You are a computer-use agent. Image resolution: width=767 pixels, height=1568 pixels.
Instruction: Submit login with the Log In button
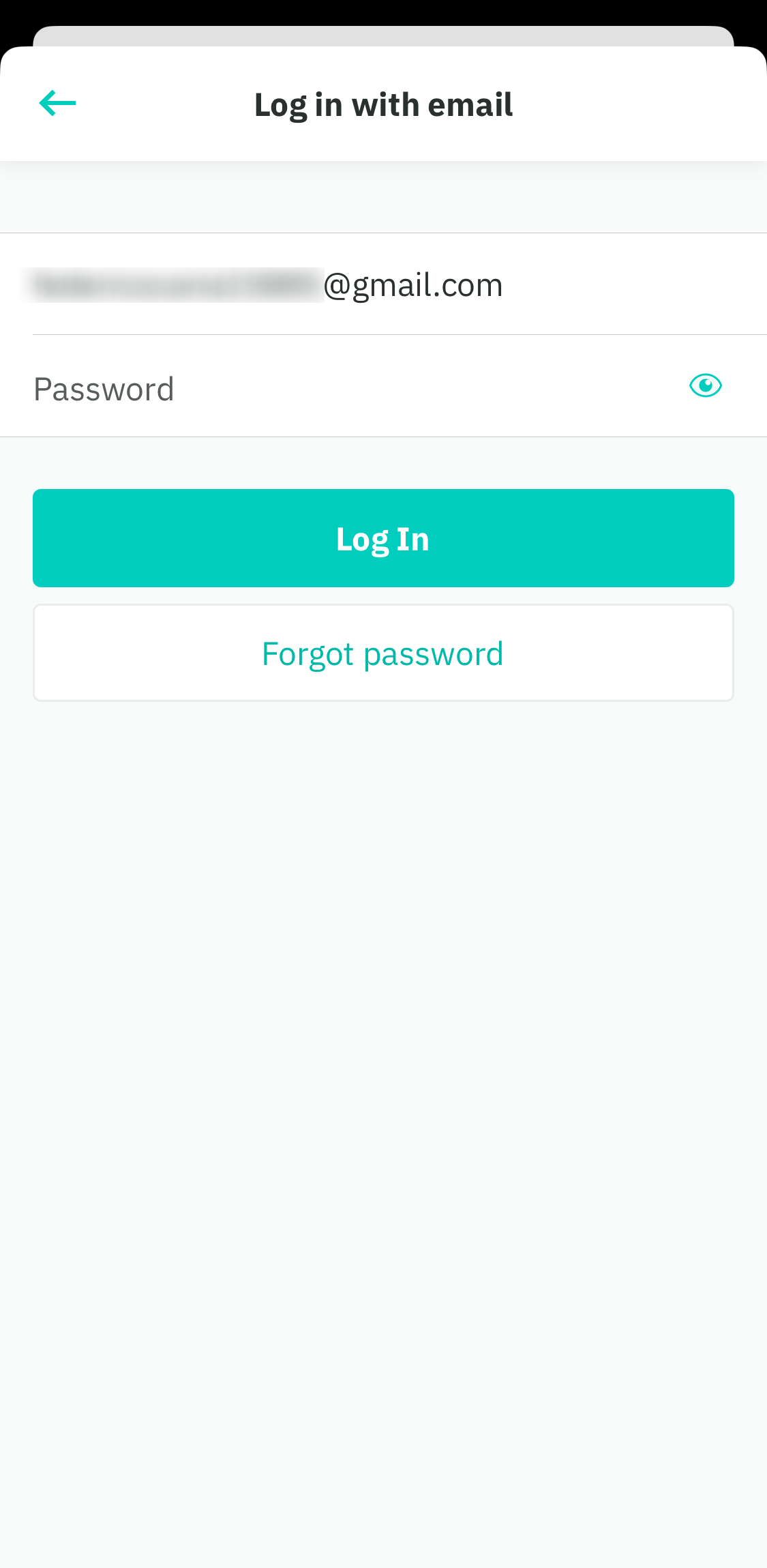(x=382, y=537)
